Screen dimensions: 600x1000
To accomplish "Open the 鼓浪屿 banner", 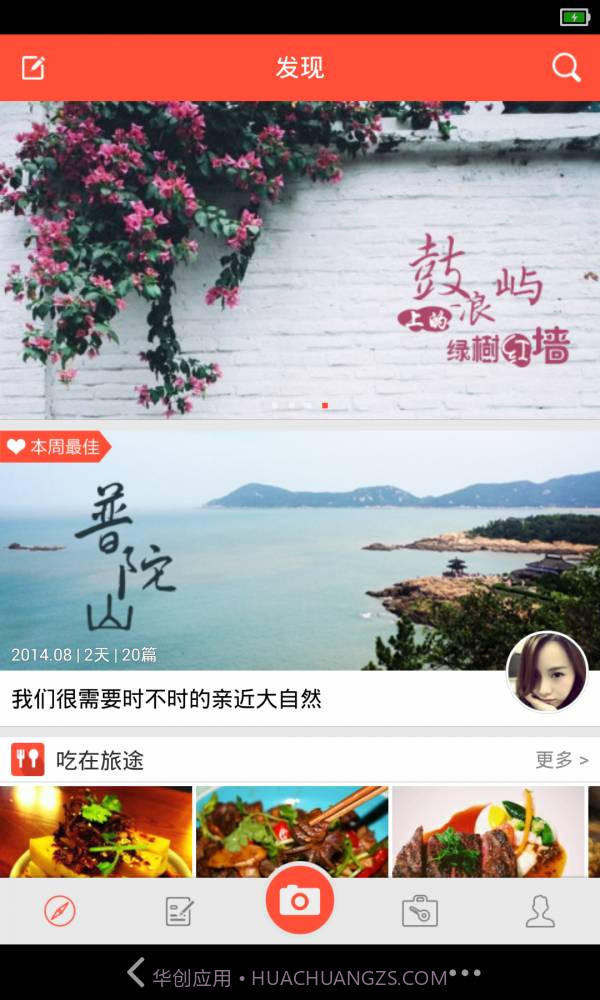I will tap(300, 260).
